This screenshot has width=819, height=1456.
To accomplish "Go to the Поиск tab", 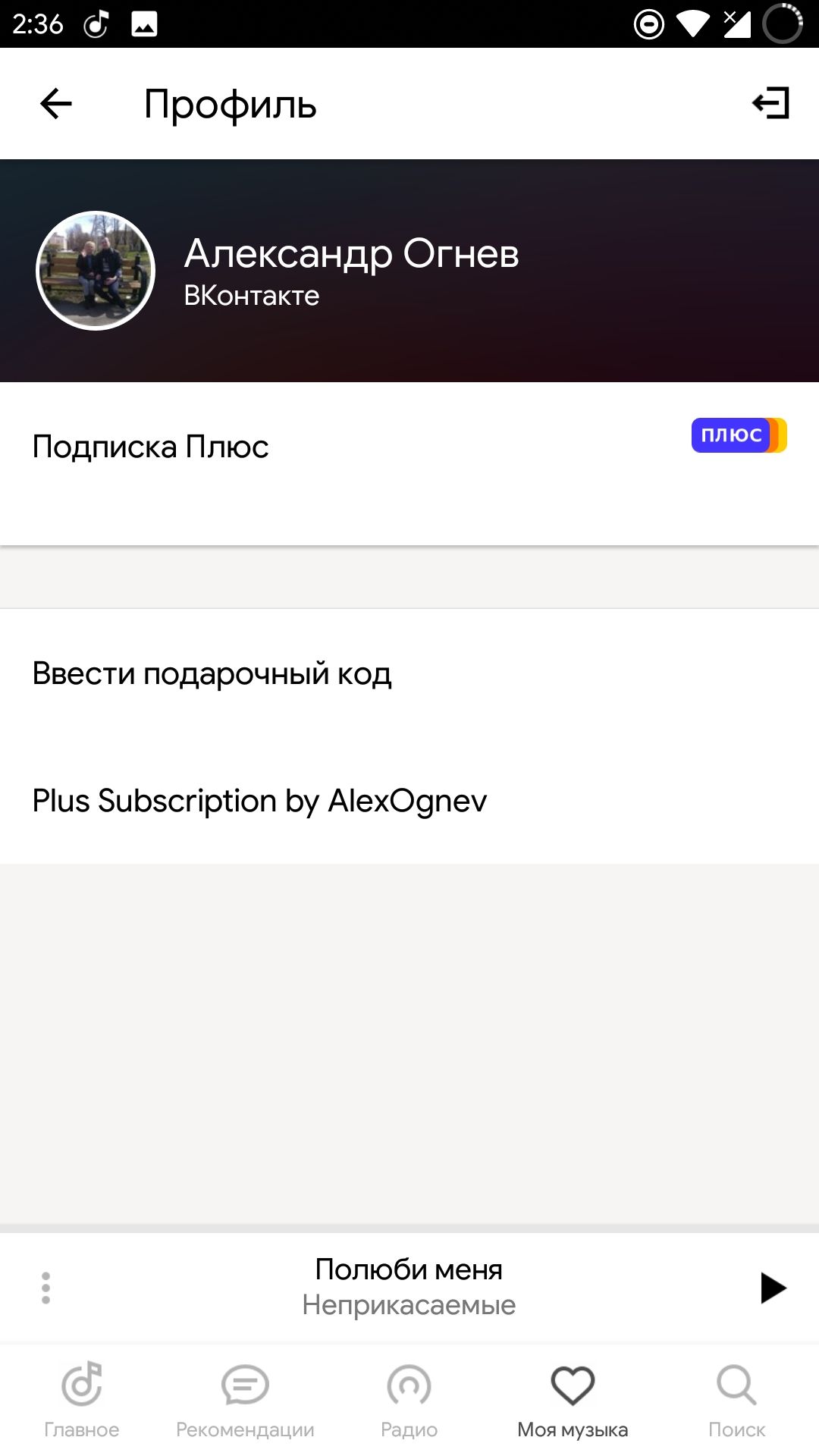I will coord(736,1399).
